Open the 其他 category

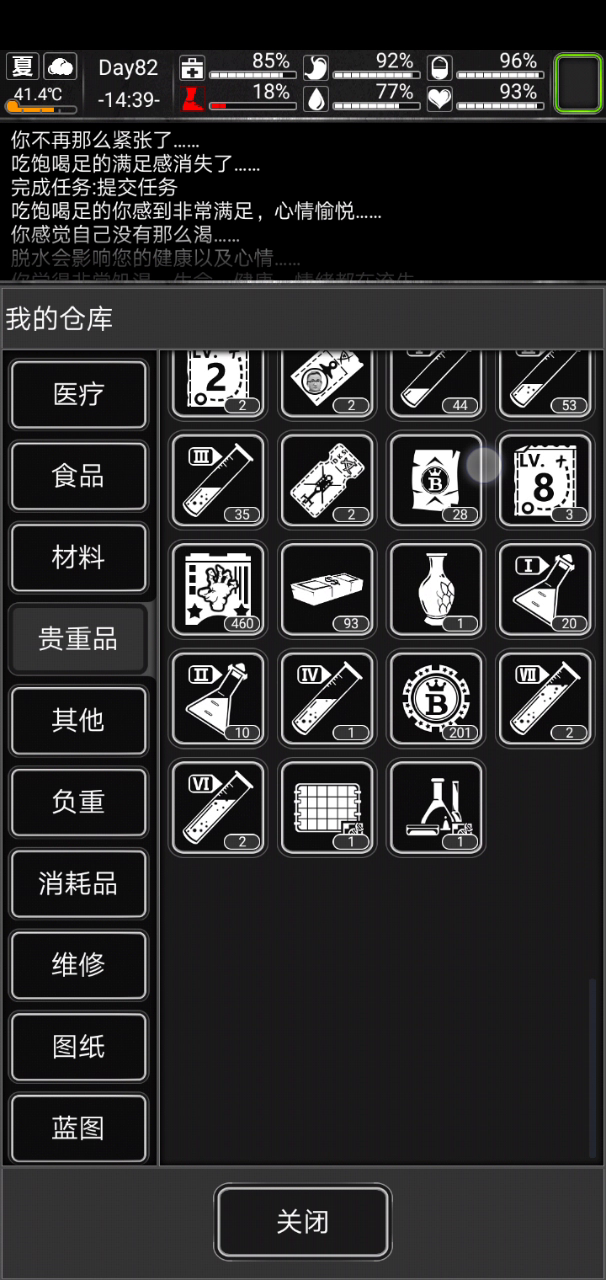(78, 720)
